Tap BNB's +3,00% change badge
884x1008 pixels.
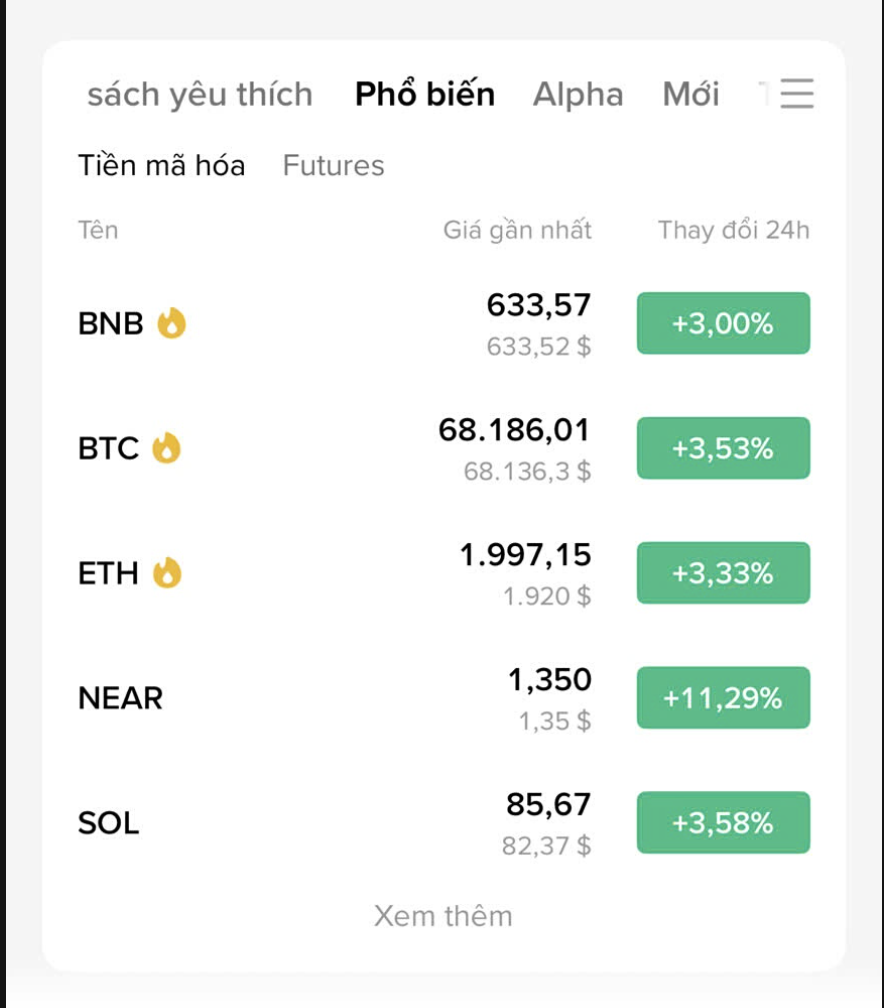click(723, 324)
